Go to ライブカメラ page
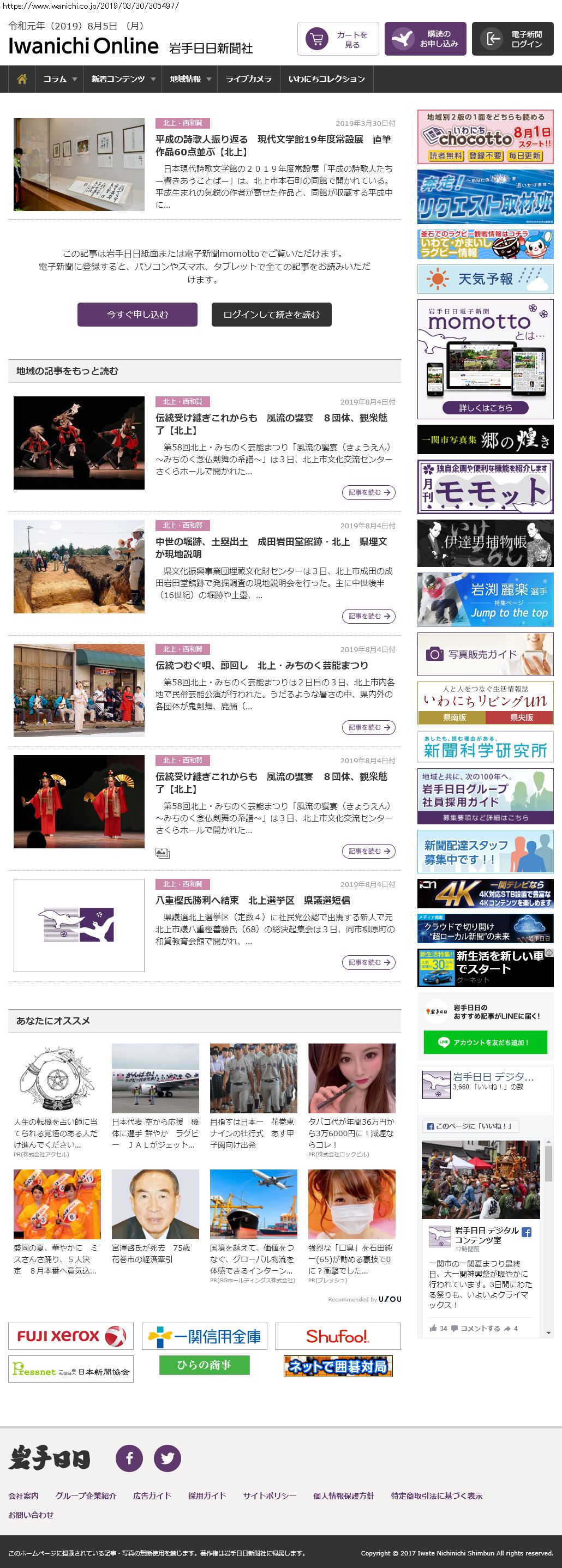This screenshot has height=1568, width=562. [248, 79]
